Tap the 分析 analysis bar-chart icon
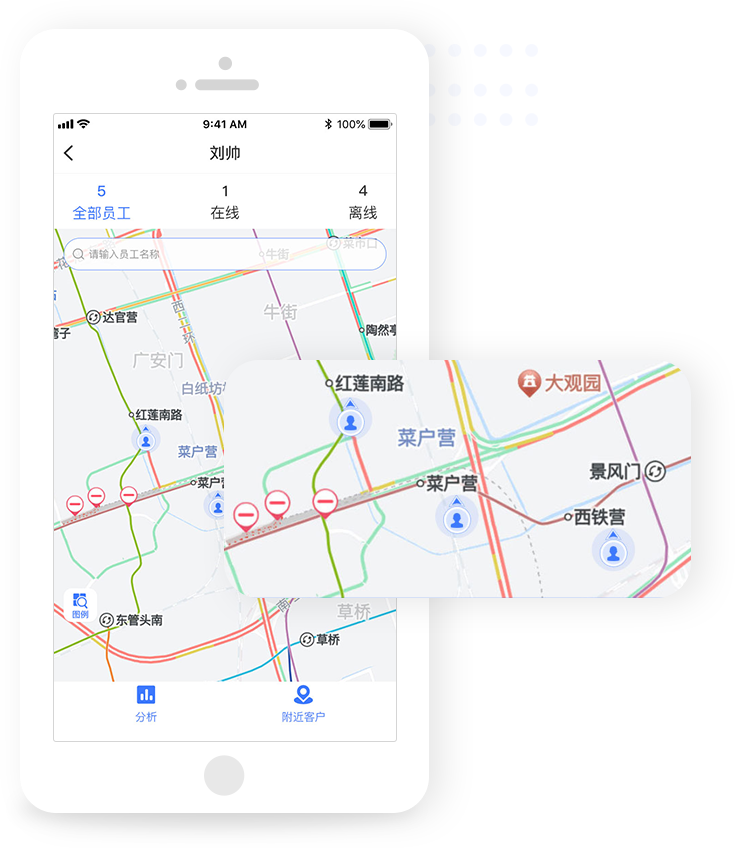This screenshot has height=848, width=735. [x=147, y=695]
